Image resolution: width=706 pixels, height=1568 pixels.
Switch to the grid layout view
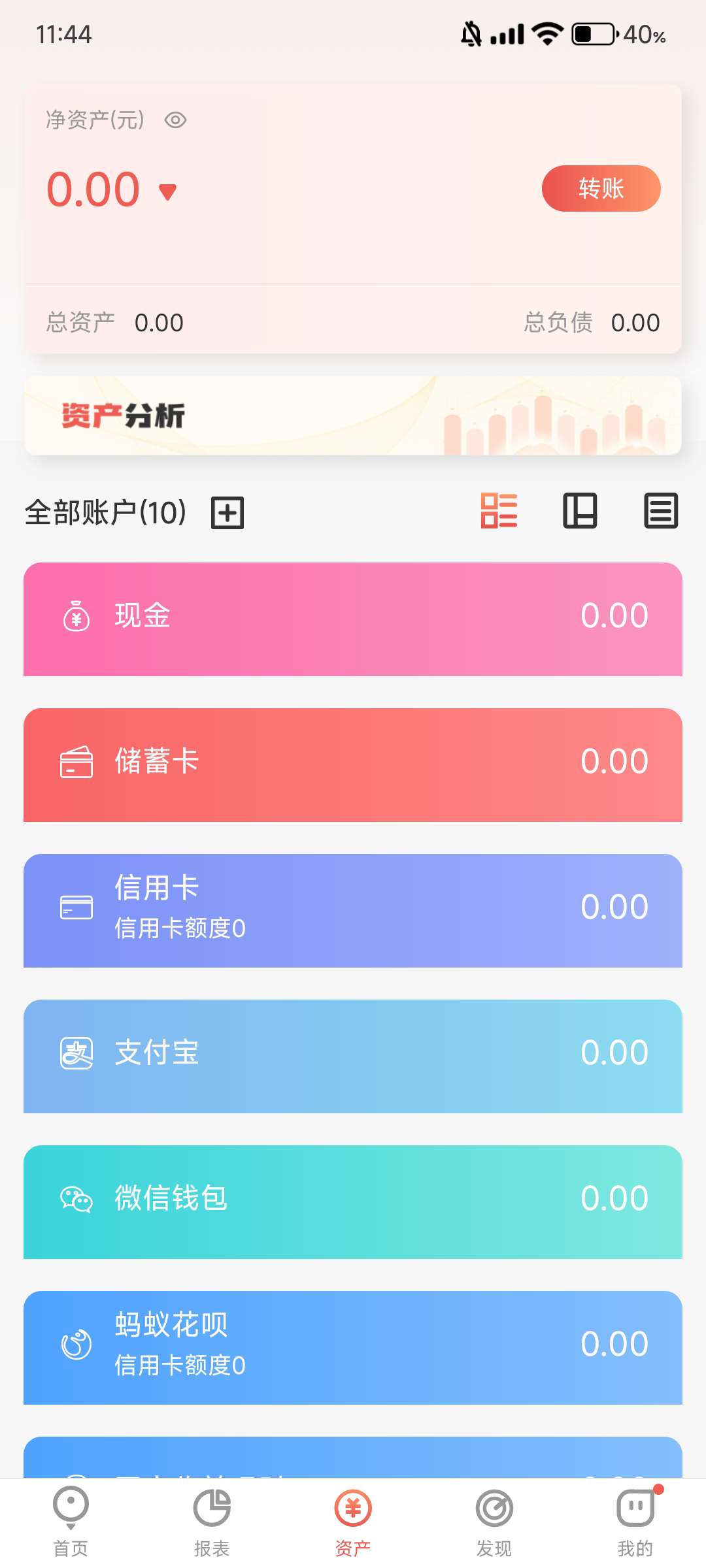pyautogui.click(x=580, y=510)
